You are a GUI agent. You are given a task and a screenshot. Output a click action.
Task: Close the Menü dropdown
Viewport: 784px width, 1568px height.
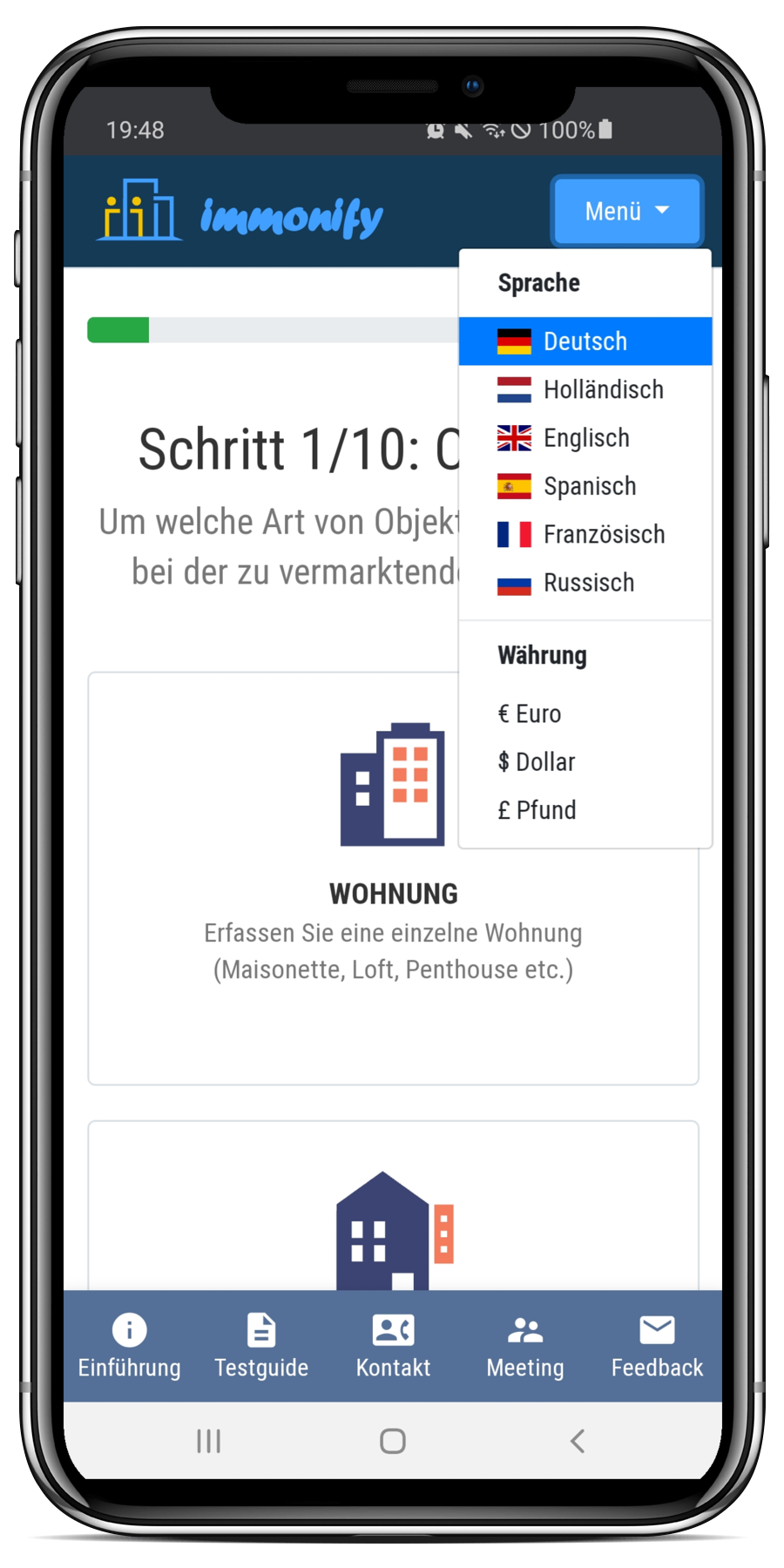tap(625, 211)
